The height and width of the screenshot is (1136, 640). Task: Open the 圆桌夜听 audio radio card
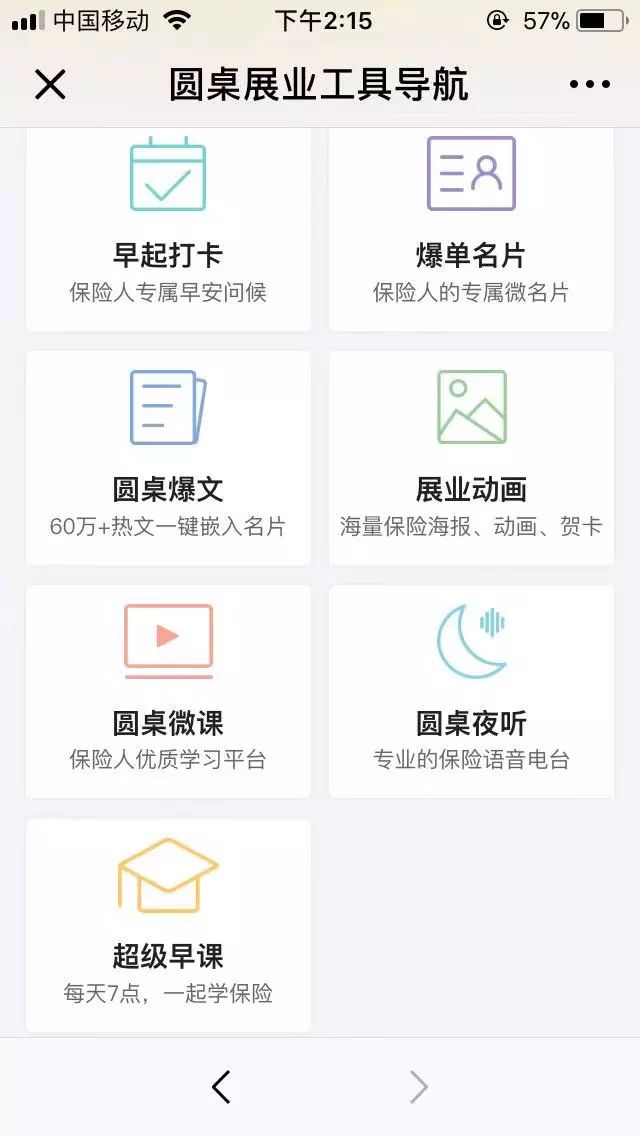471,691
